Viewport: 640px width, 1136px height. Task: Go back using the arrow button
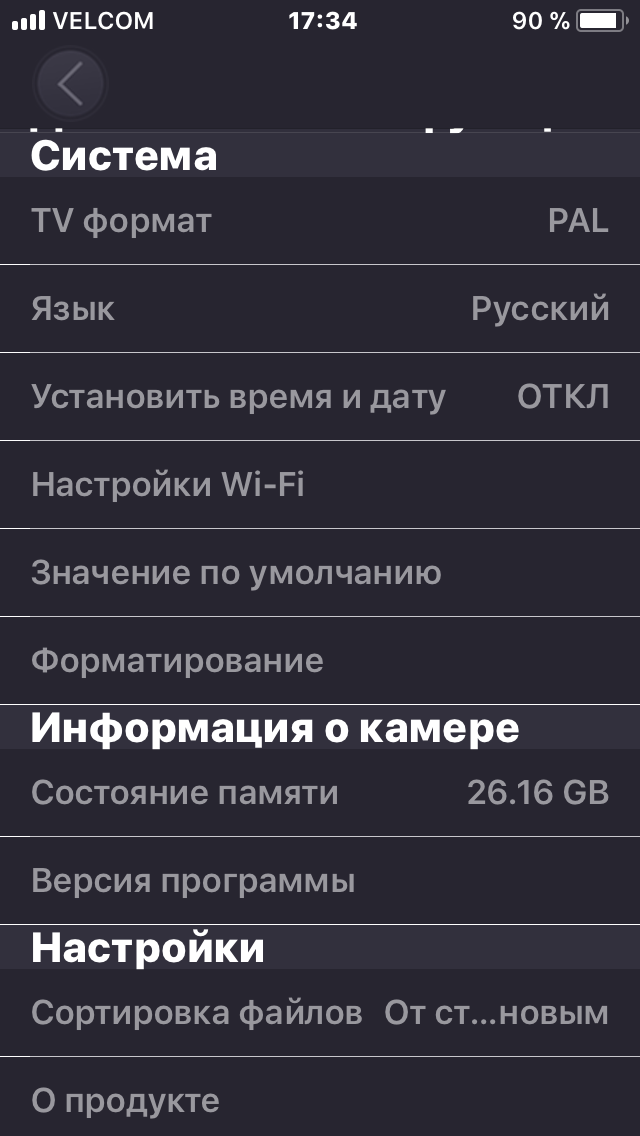click(x=70, y=85)
